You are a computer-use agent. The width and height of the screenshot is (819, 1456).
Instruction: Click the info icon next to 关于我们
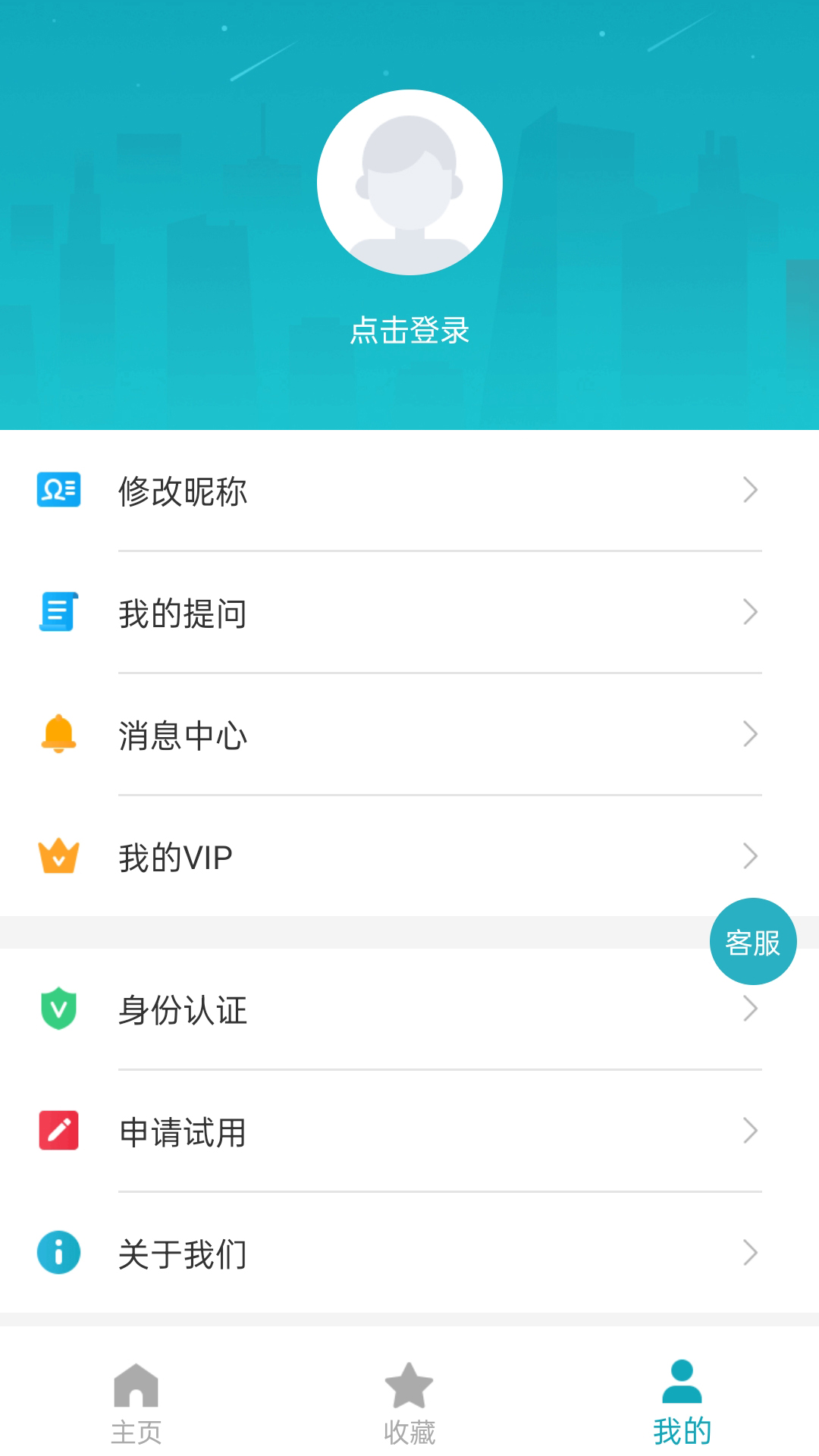click(x=58, y=1254)
